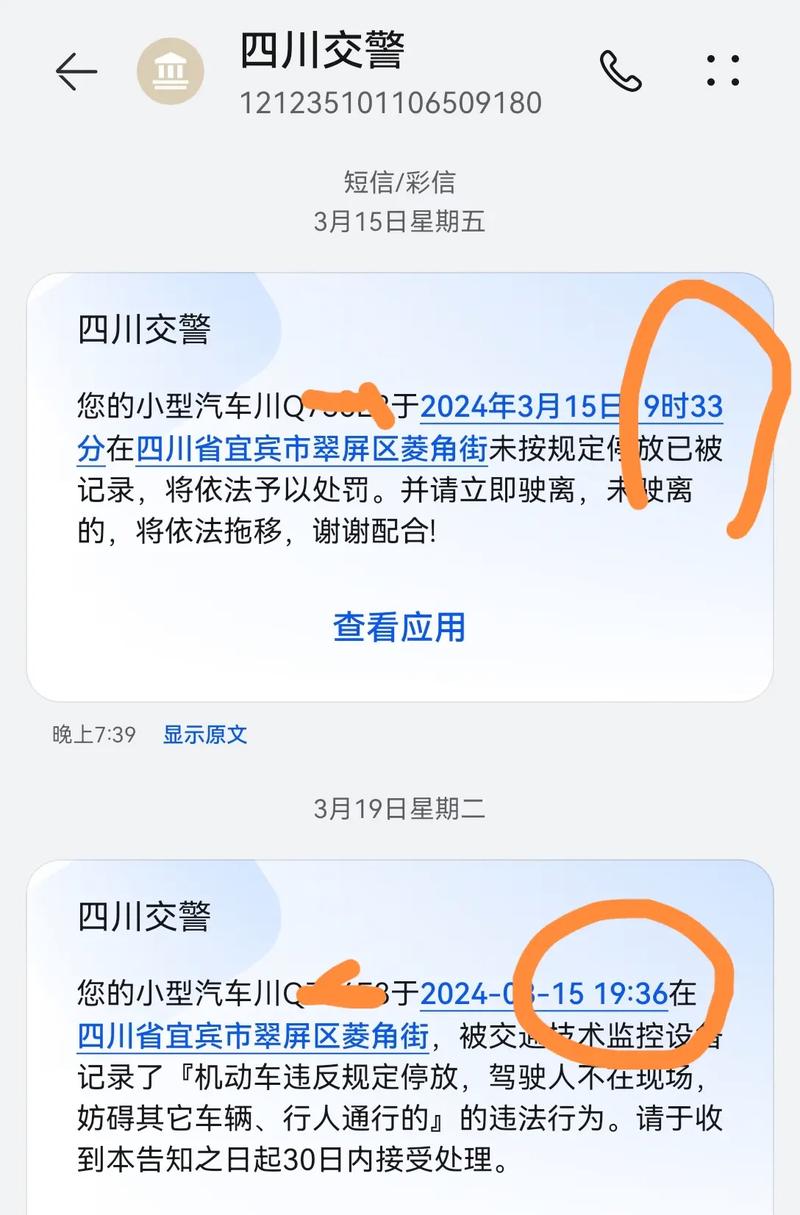Tap the 短信/彩信 label
This screenshot has height=1215, width=800.
click(399, 180)
